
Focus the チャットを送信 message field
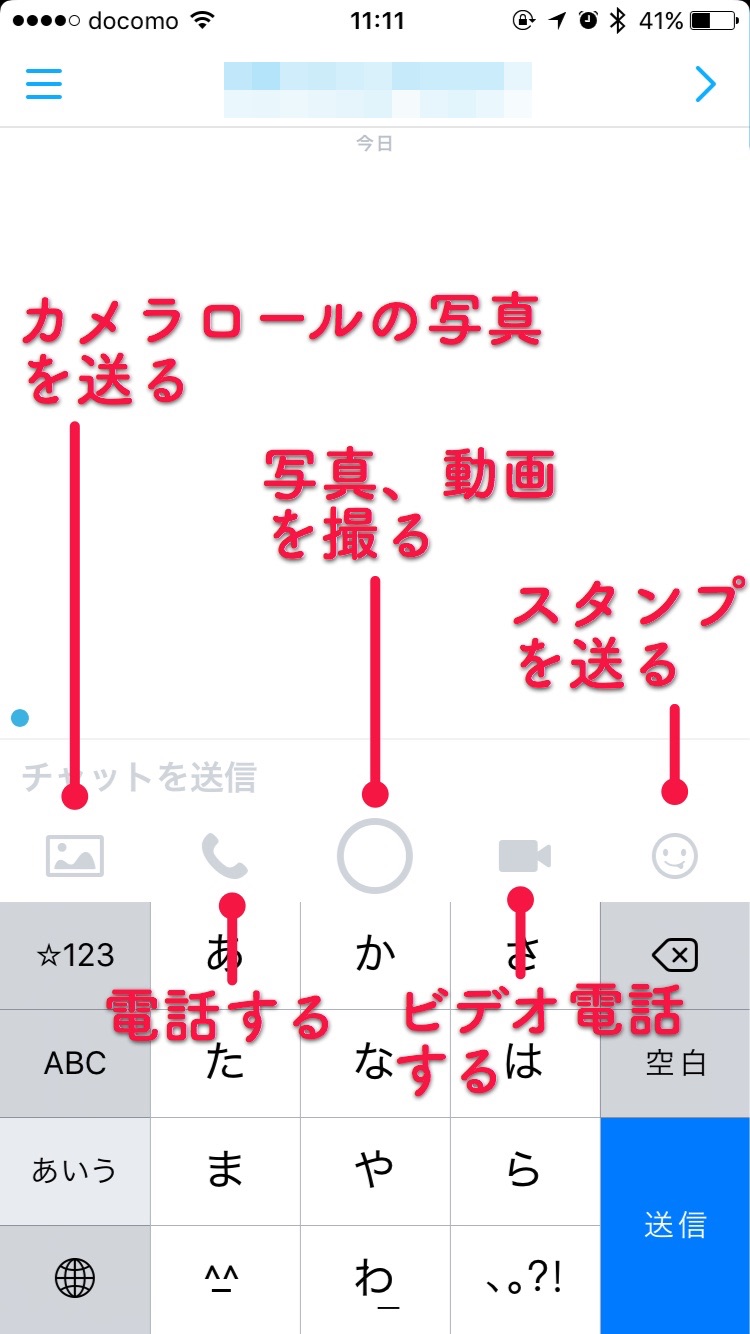(x=300, y=776)
